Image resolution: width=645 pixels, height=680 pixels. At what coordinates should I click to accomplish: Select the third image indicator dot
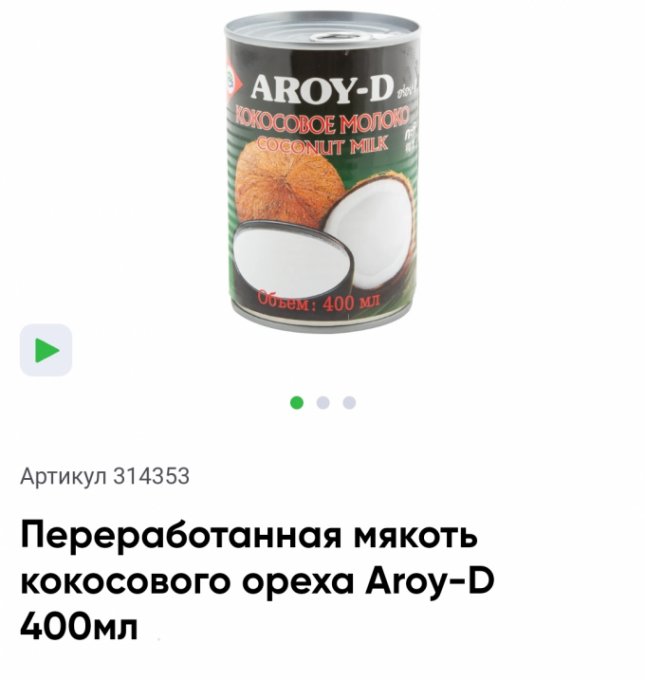[x=349, y=403]
